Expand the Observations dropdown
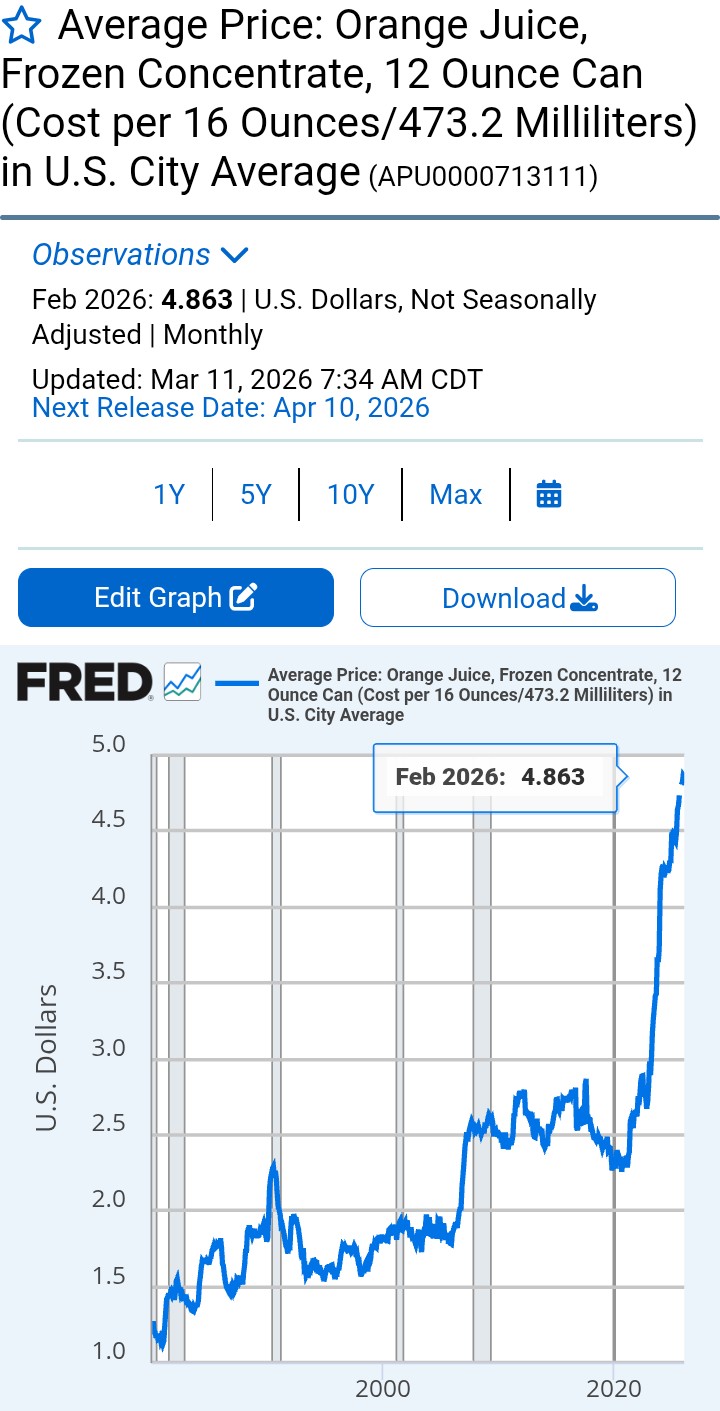Screen dimensions: 720x1411 coord(140,255)
